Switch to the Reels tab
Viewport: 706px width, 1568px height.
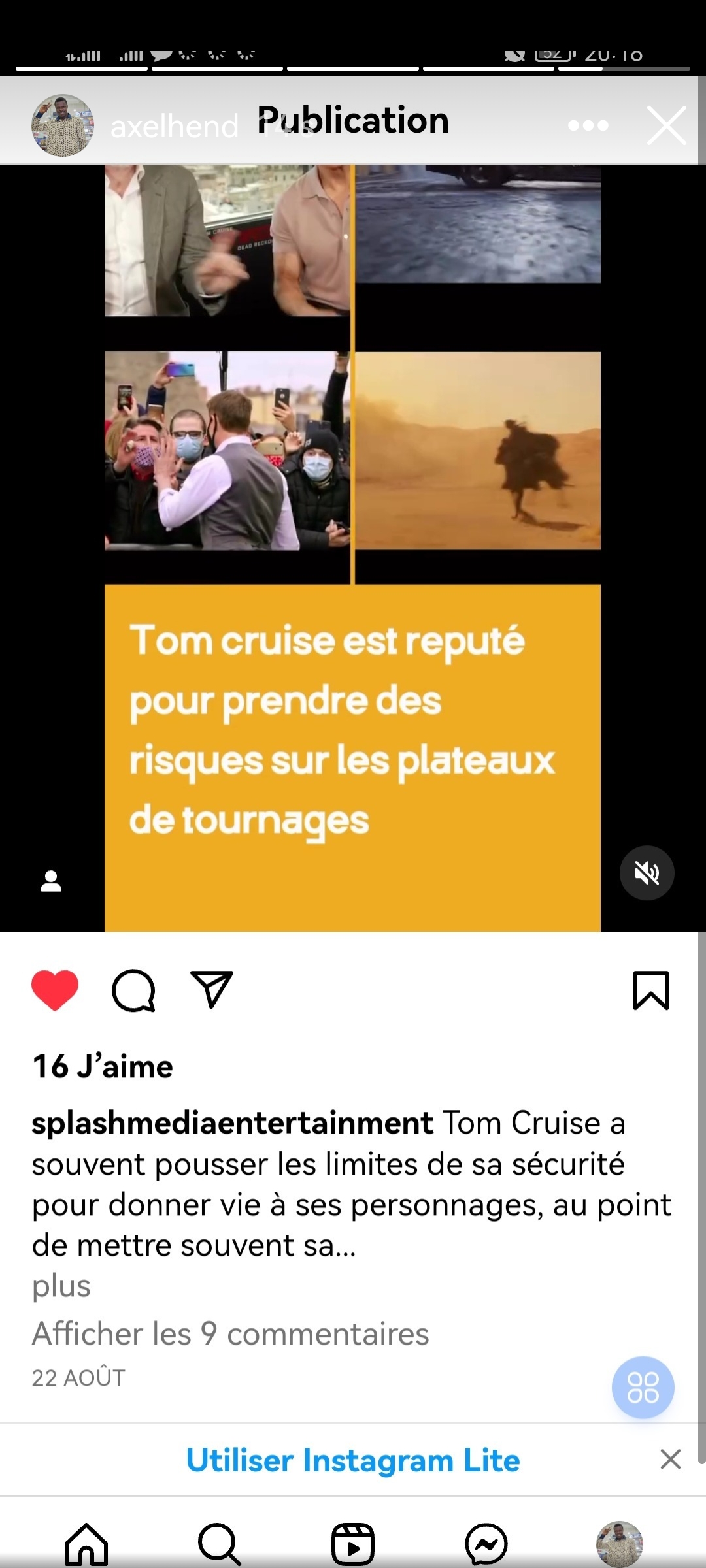coord(353,1545)
